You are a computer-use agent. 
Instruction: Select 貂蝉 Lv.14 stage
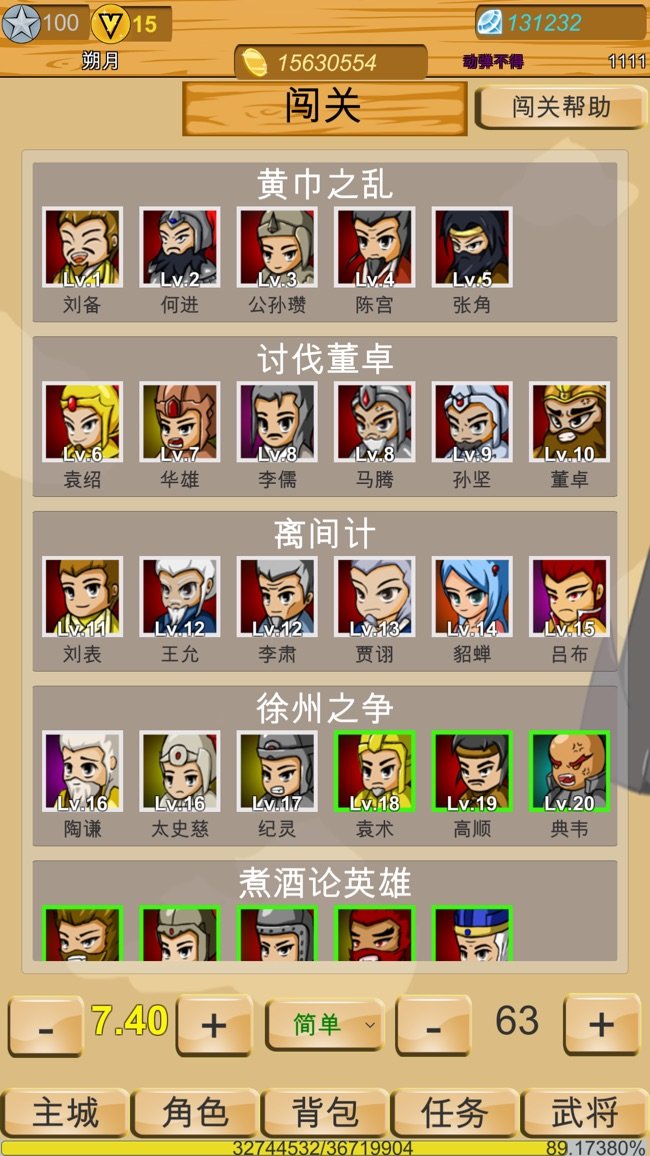pyautogui.click(x=472, y=597)
